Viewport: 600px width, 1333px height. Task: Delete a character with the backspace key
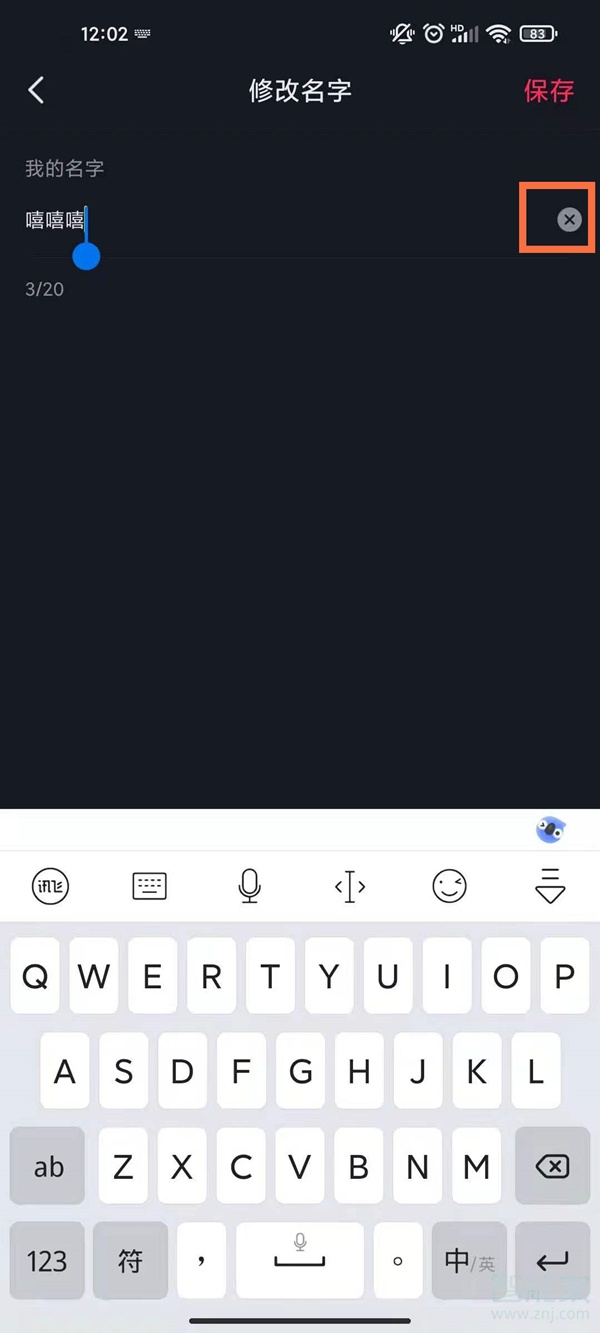click(552, 1166)
